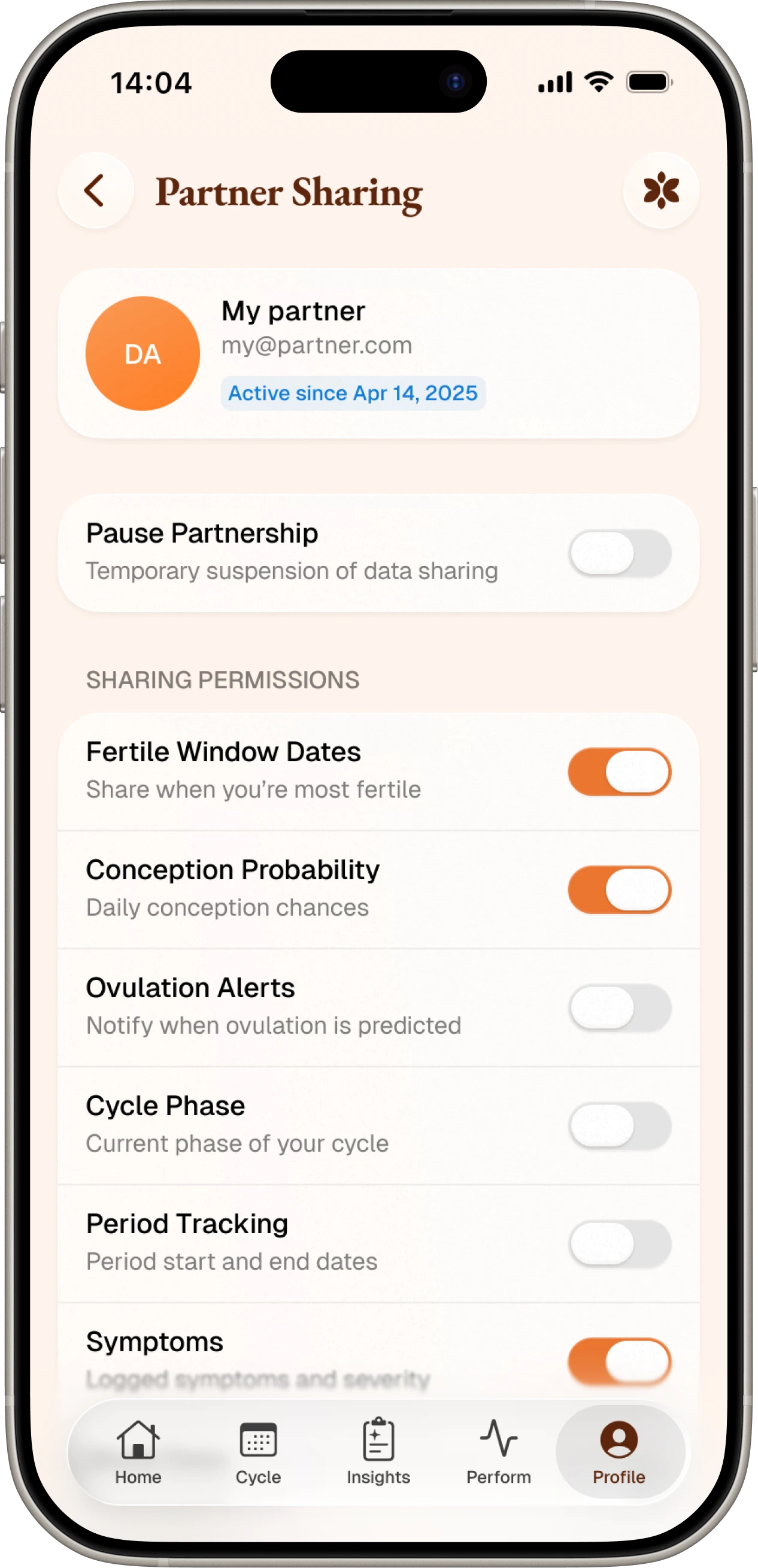Go back from Partner Sharing
Screen dimensions: 758x1568
[95, 190]
